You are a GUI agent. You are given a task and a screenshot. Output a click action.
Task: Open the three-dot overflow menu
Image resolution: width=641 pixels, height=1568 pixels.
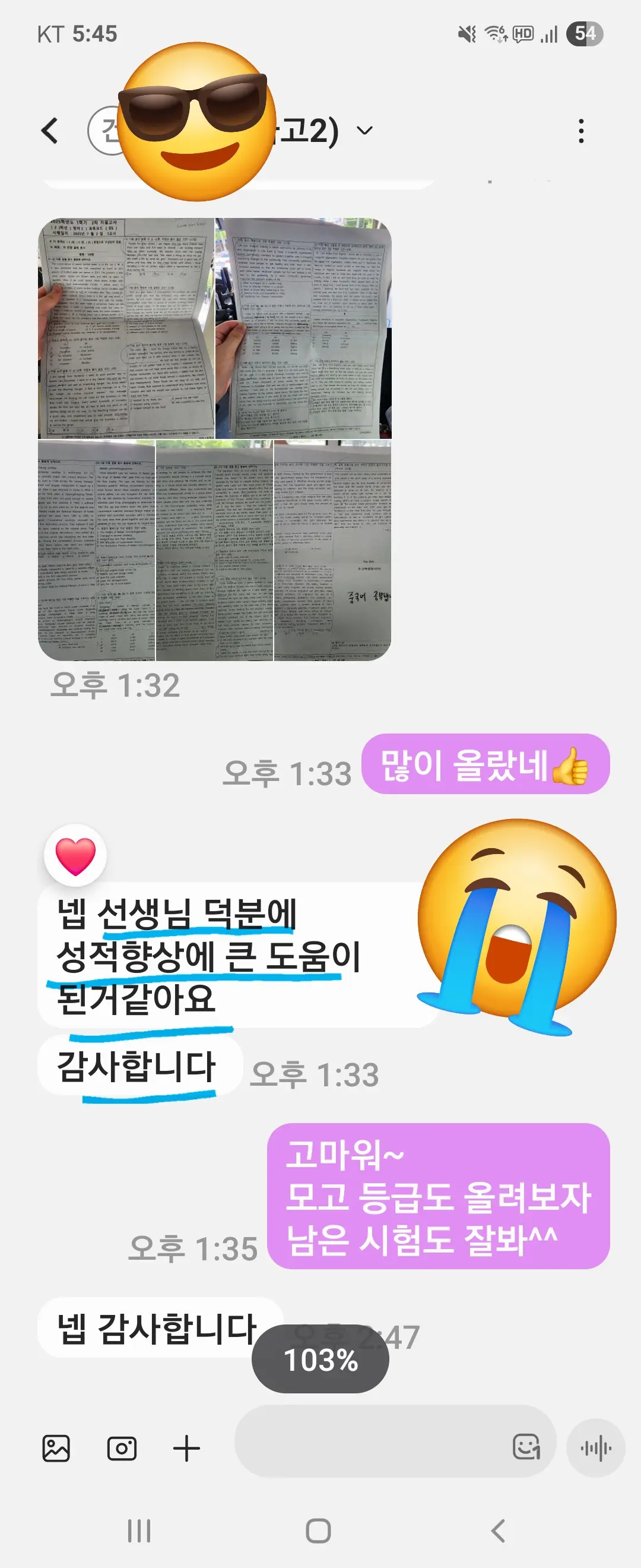pos(581,131)
